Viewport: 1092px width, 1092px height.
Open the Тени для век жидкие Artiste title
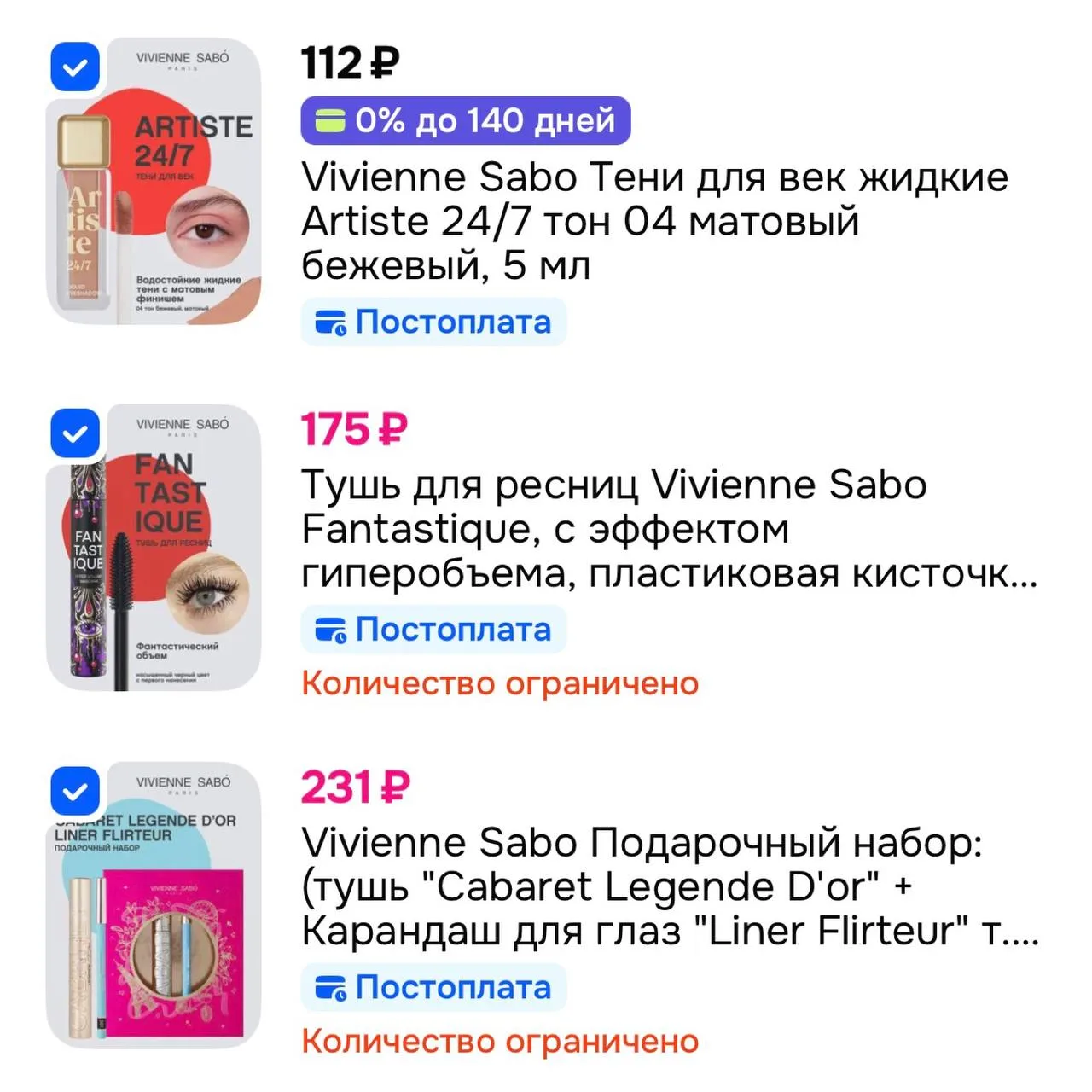(x=654, y=221)
